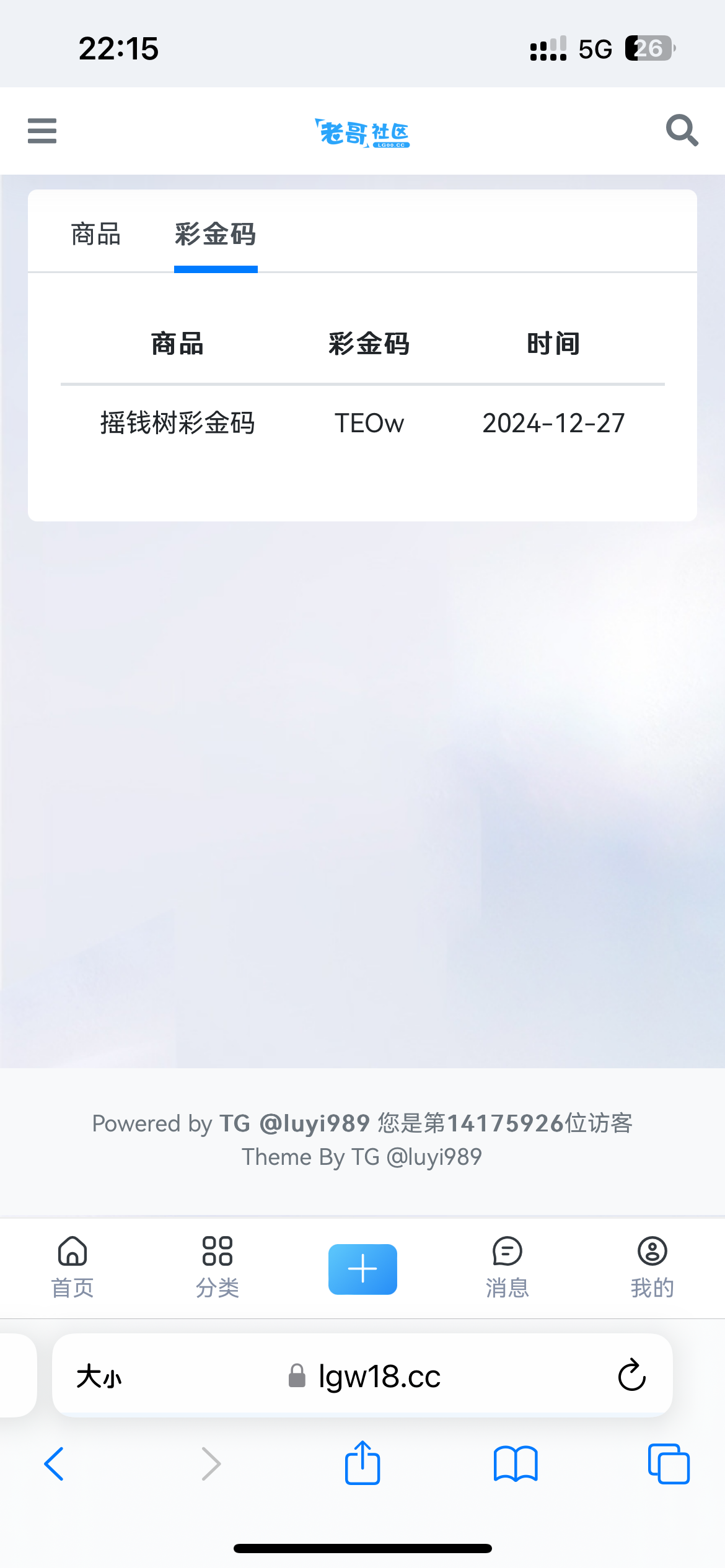Image resolution: width=725 pixels, height=1568 pixels.
Task: Open the hamburger drawer menu
Action: tap(42, 131)
